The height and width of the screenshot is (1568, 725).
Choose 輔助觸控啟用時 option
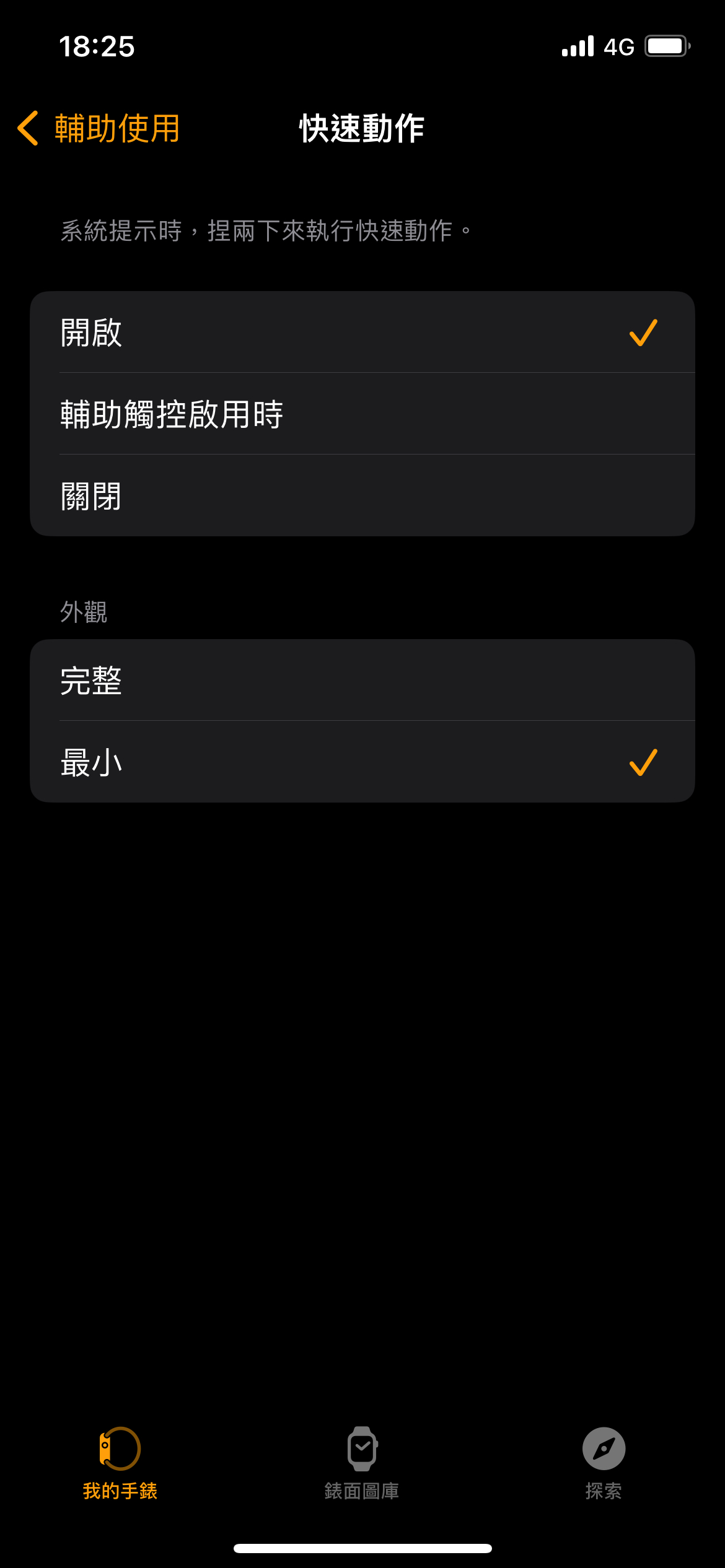[x=362, y=414]
